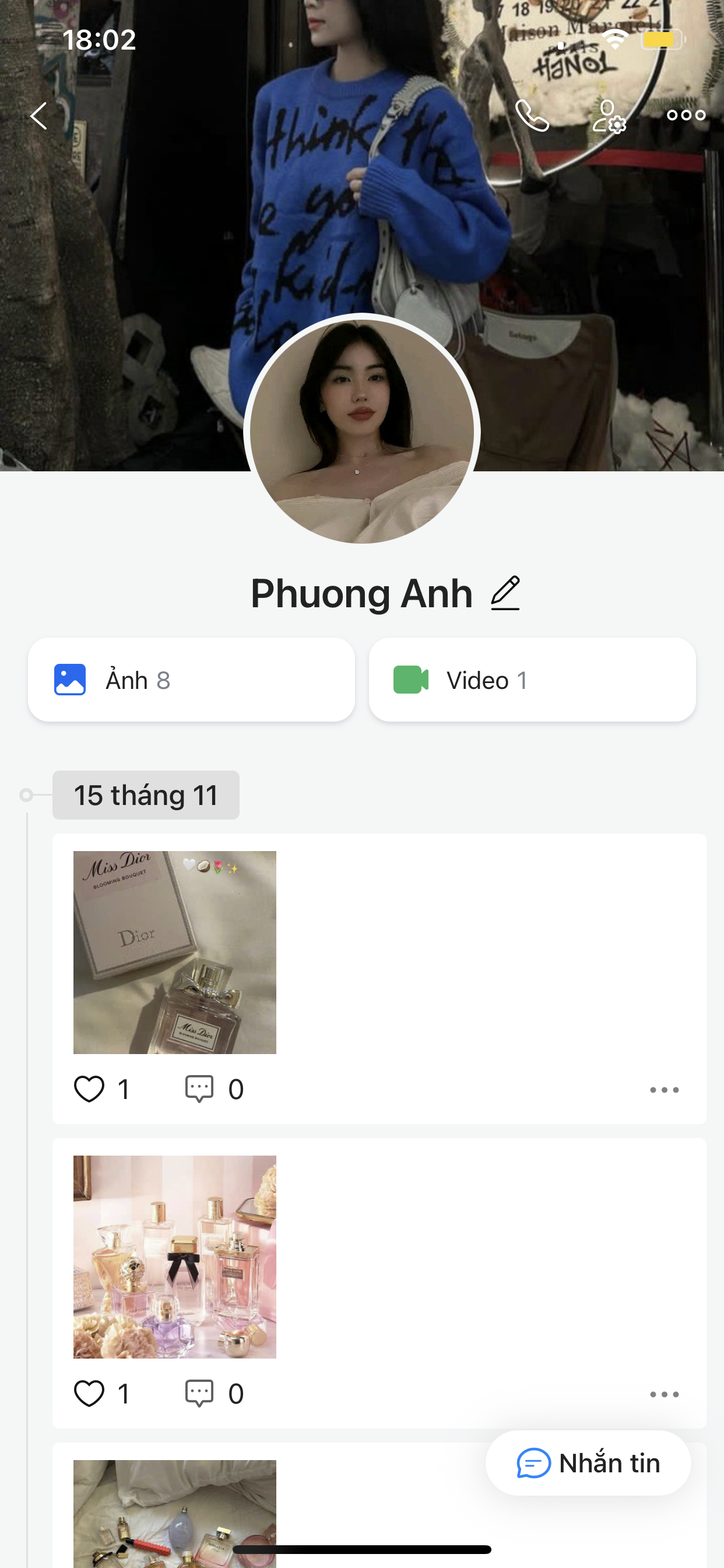
Task: Like the pink perfume collection post
Action: tap(89, 1394)
